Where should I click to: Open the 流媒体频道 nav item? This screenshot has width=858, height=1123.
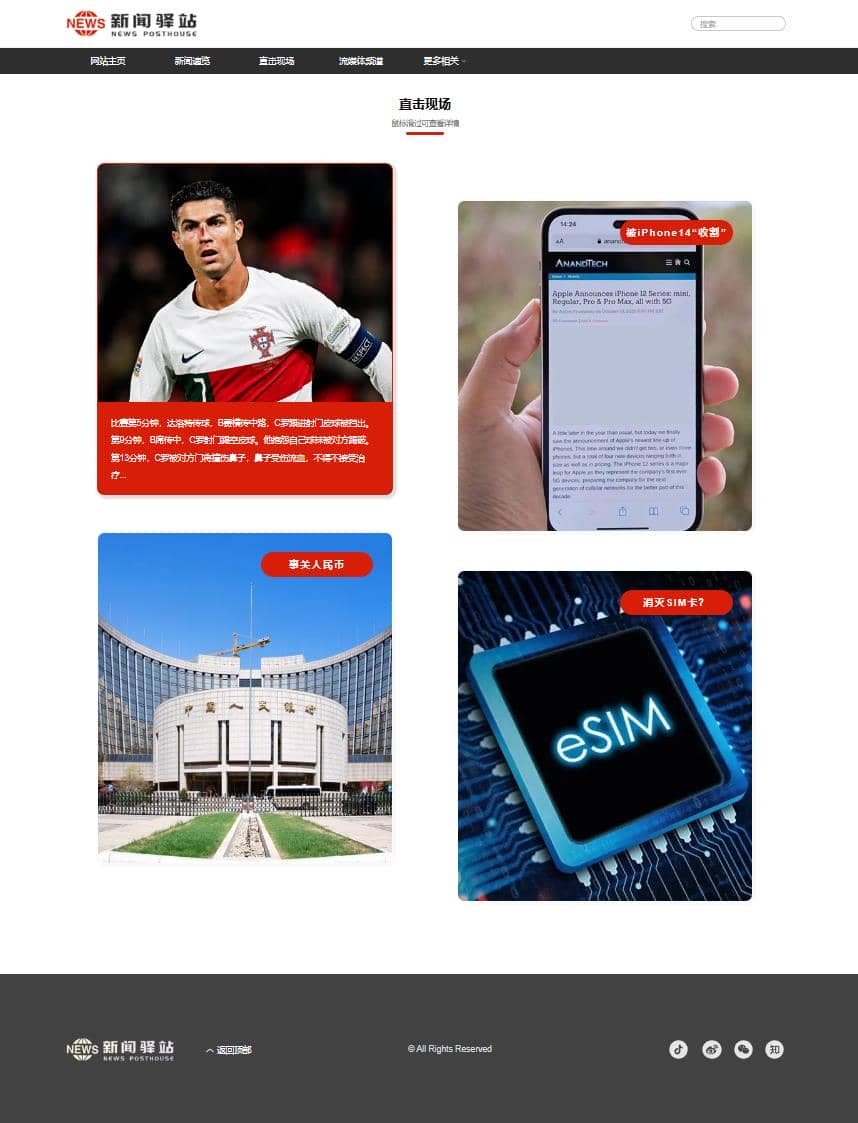(x=360, y=61)
